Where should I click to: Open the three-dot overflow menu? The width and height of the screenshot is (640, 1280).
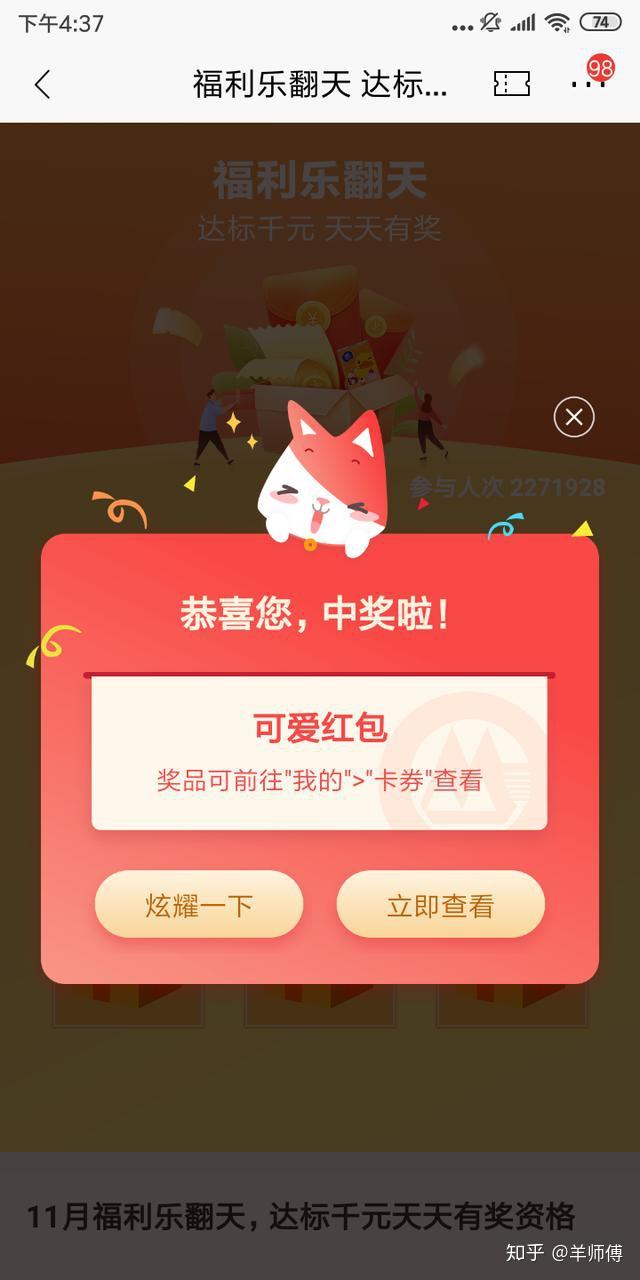[x=588, y=85]
